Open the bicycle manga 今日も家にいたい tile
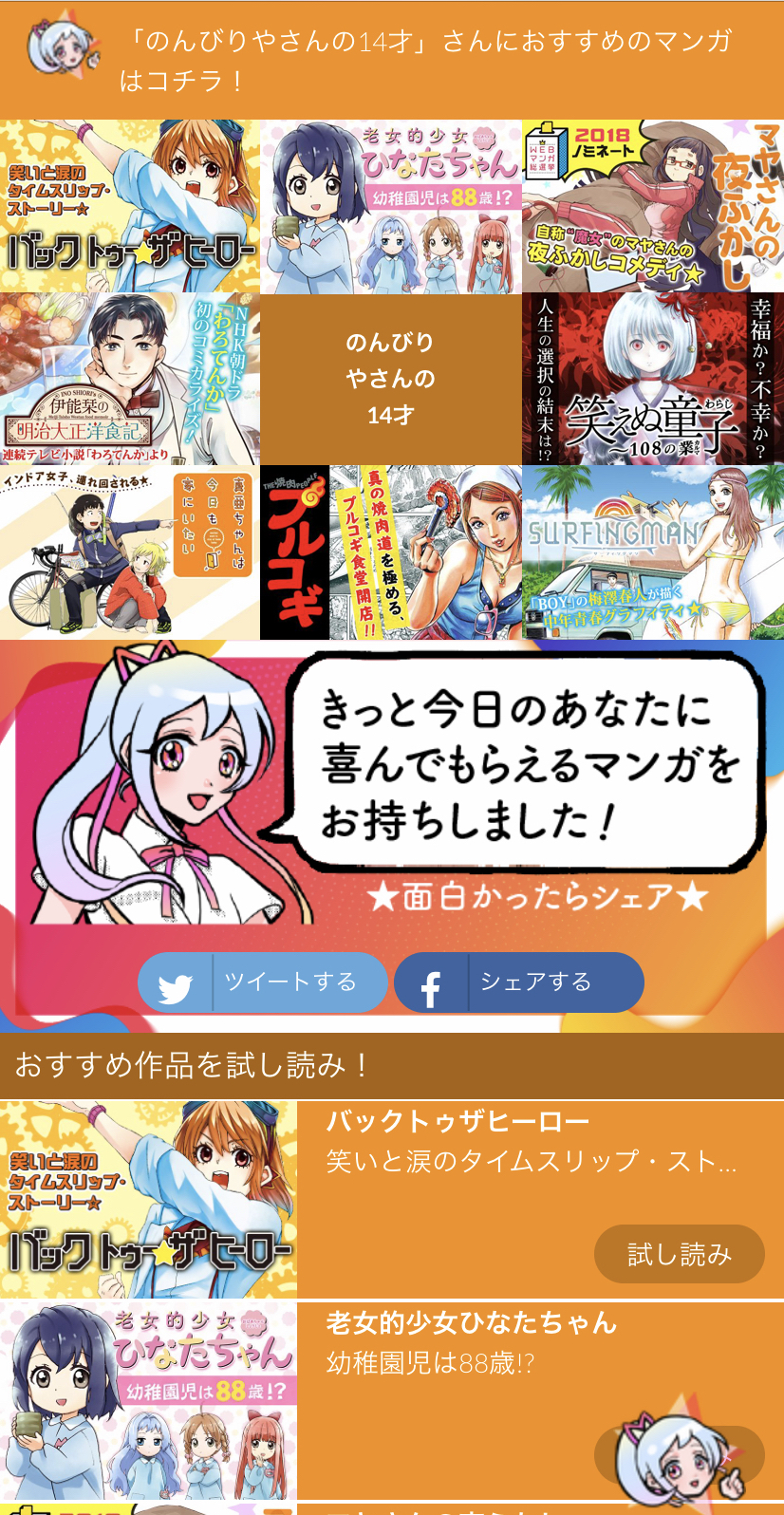 [130, 552]
